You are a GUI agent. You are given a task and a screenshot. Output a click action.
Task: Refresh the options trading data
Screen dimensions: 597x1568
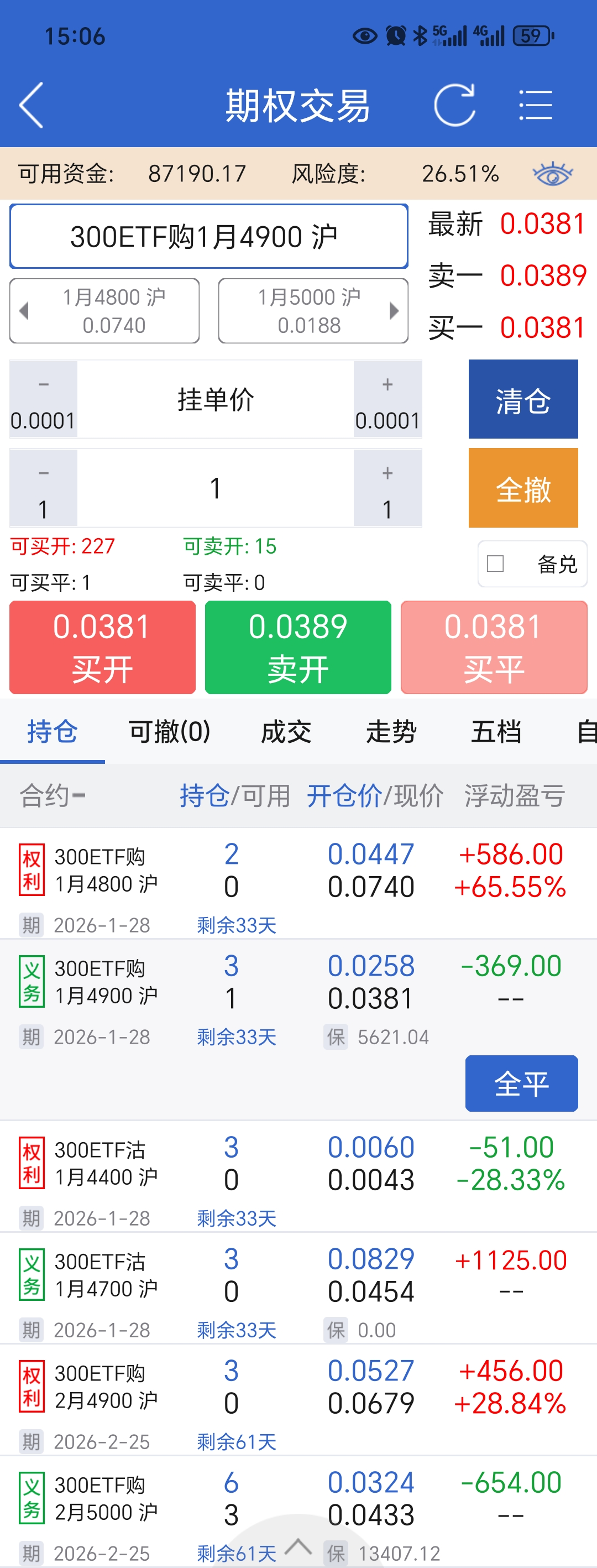454,105
